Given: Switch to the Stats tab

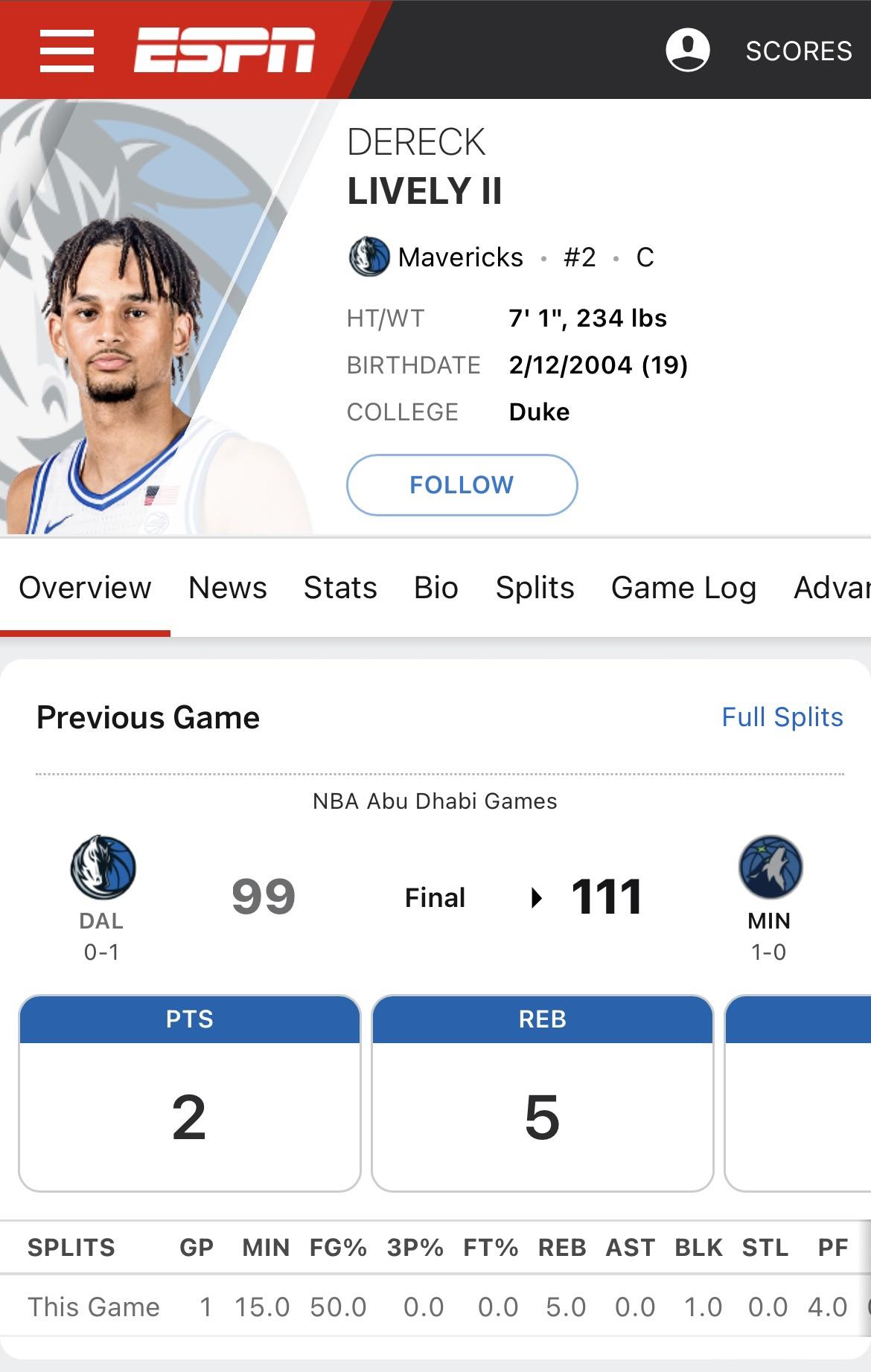Looking at the screenshot, I should tap(340, 588).
